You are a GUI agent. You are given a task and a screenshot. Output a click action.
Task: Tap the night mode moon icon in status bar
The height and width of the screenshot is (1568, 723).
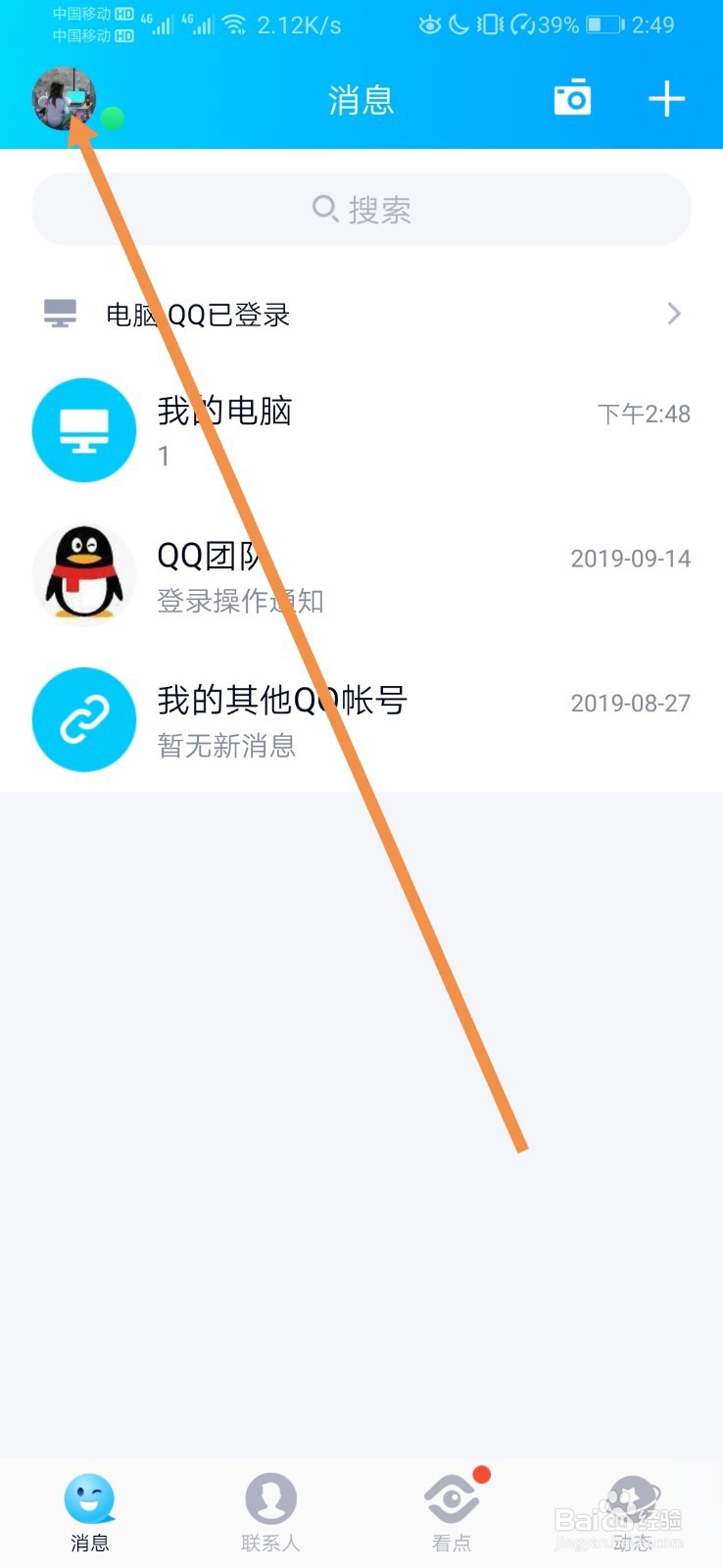coord(458,25)
